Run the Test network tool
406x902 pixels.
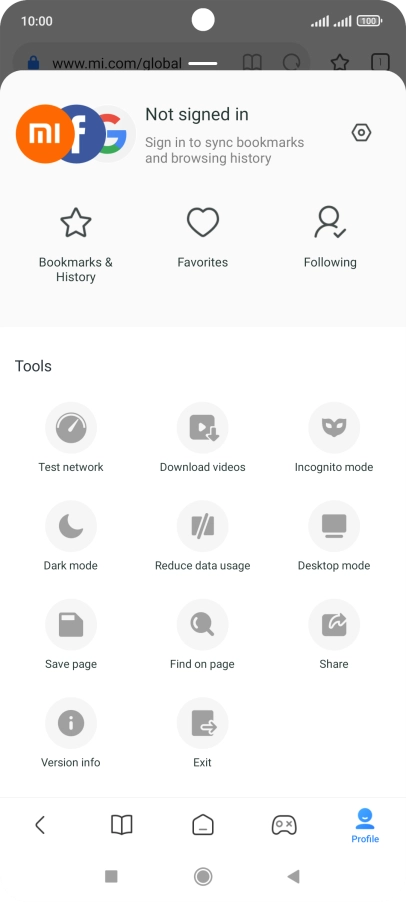(71, 437)
